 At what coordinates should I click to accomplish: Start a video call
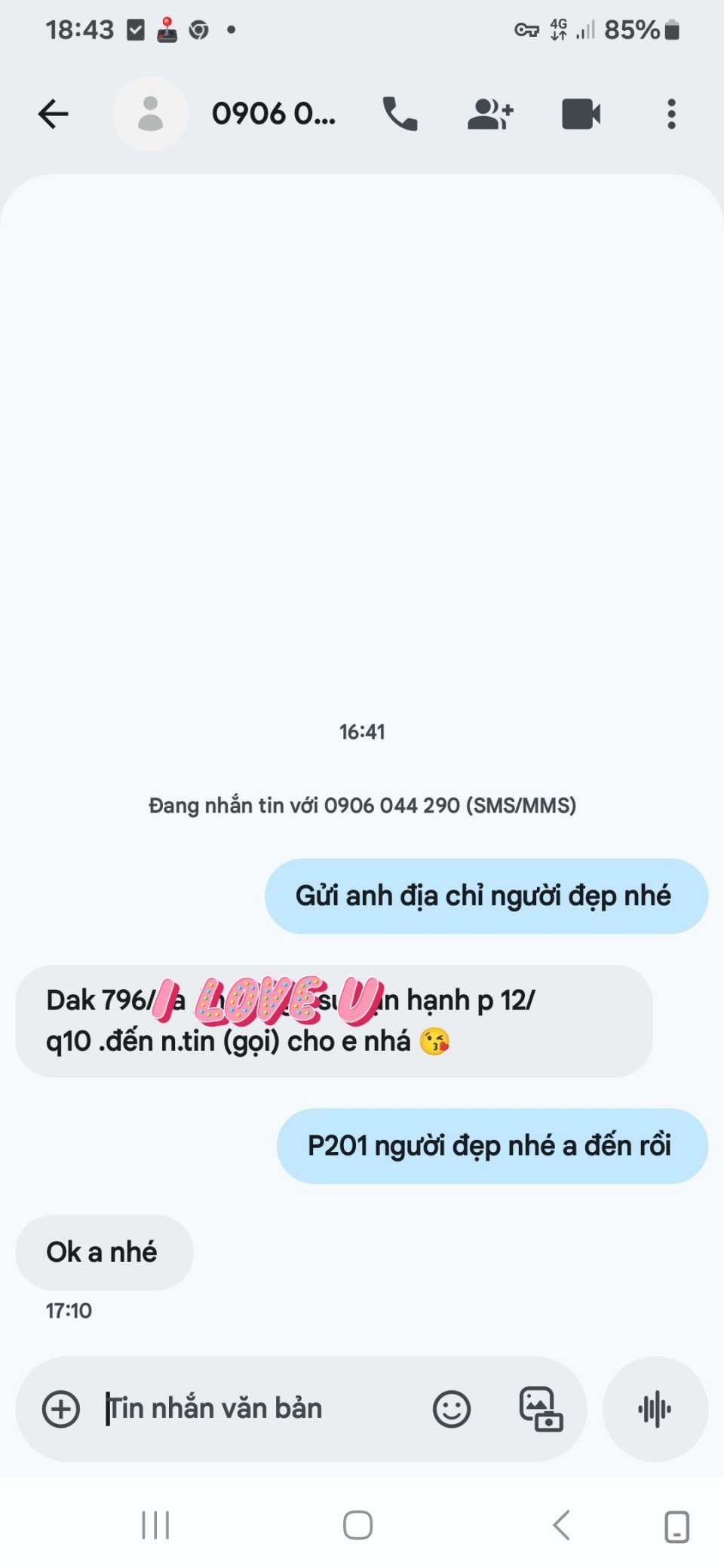click(581, 115)
